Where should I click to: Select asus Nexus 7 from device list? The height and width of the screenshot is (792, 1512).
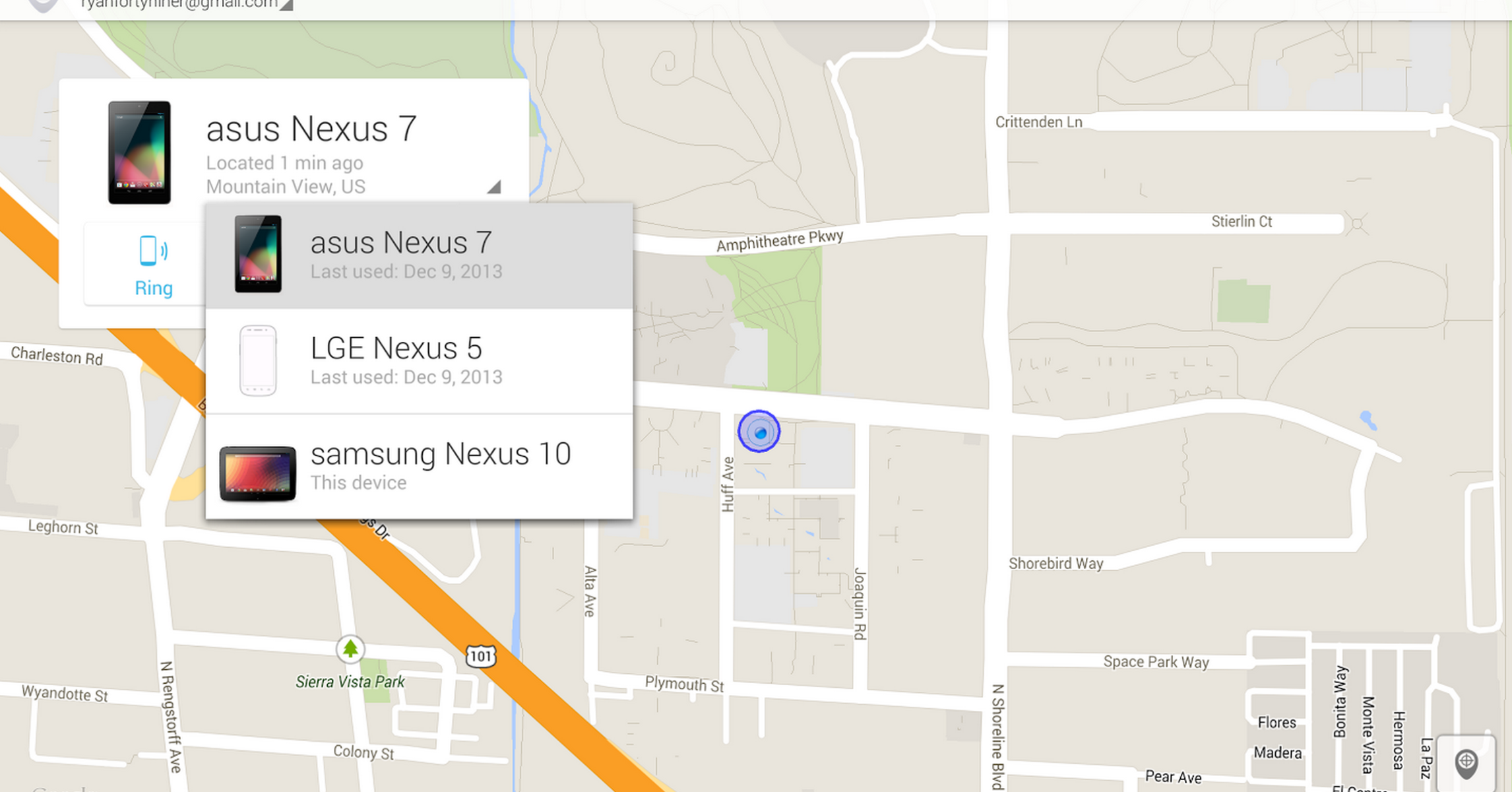coord(419,255)
